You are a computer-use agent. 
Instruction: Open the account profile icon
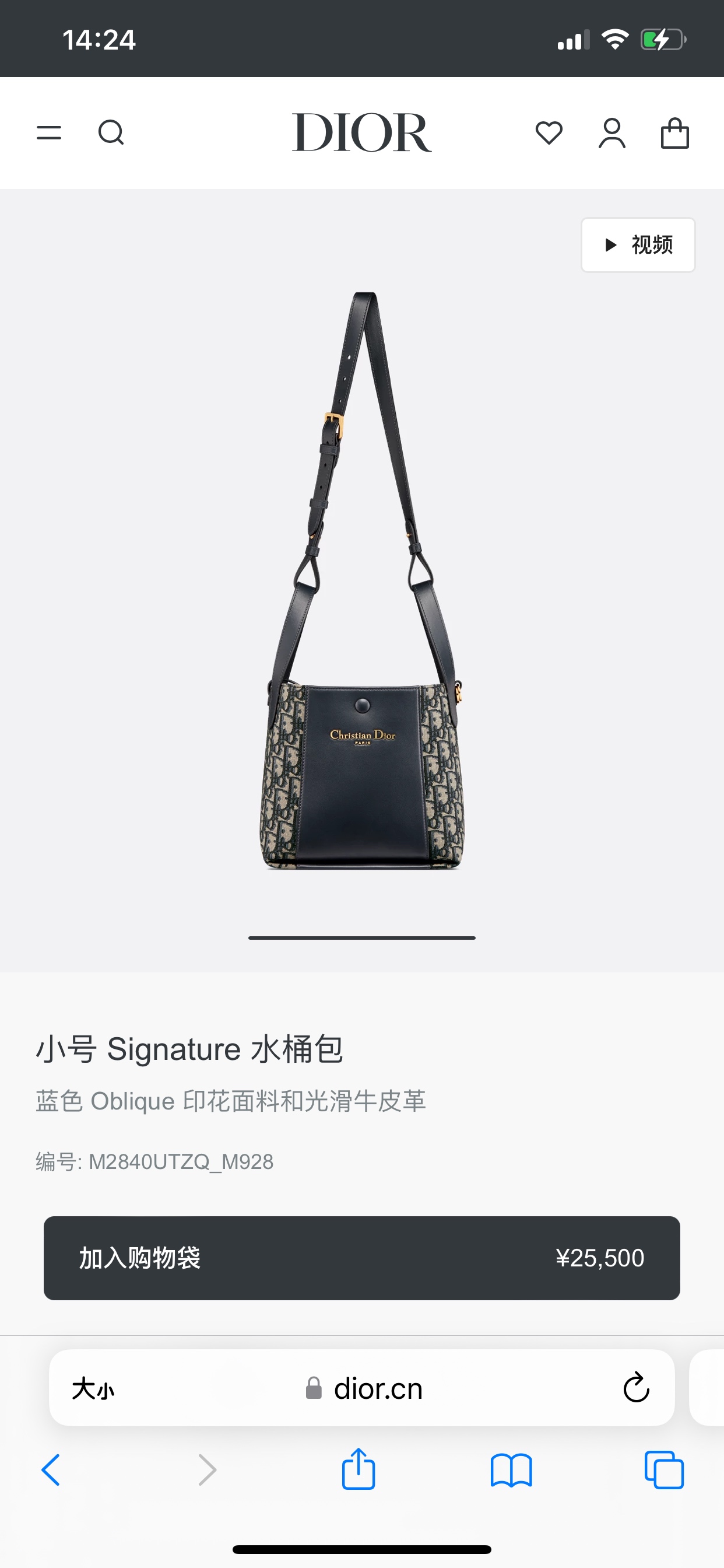(x=612, y=132)
